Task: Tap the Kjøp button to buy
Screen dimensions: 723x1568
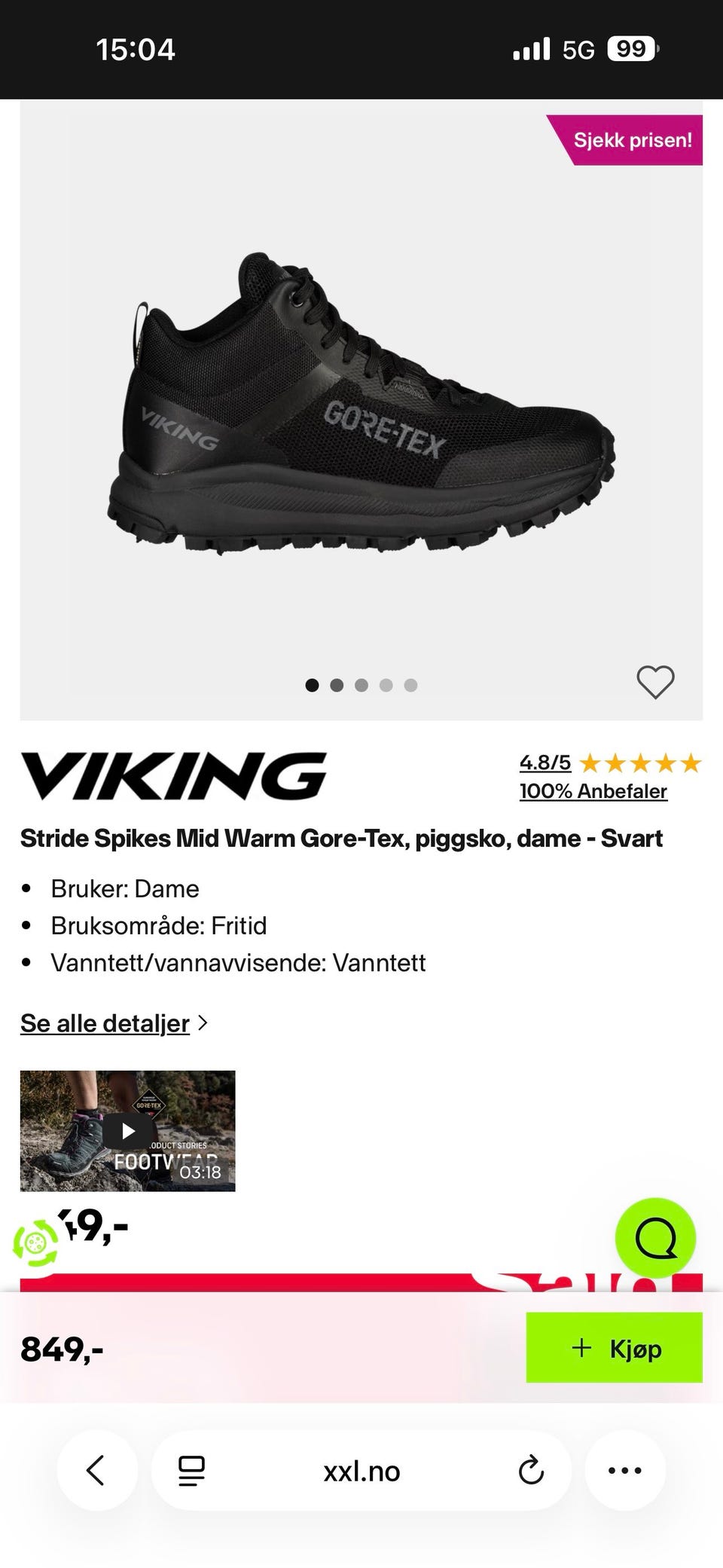Action: point(614,1347)
